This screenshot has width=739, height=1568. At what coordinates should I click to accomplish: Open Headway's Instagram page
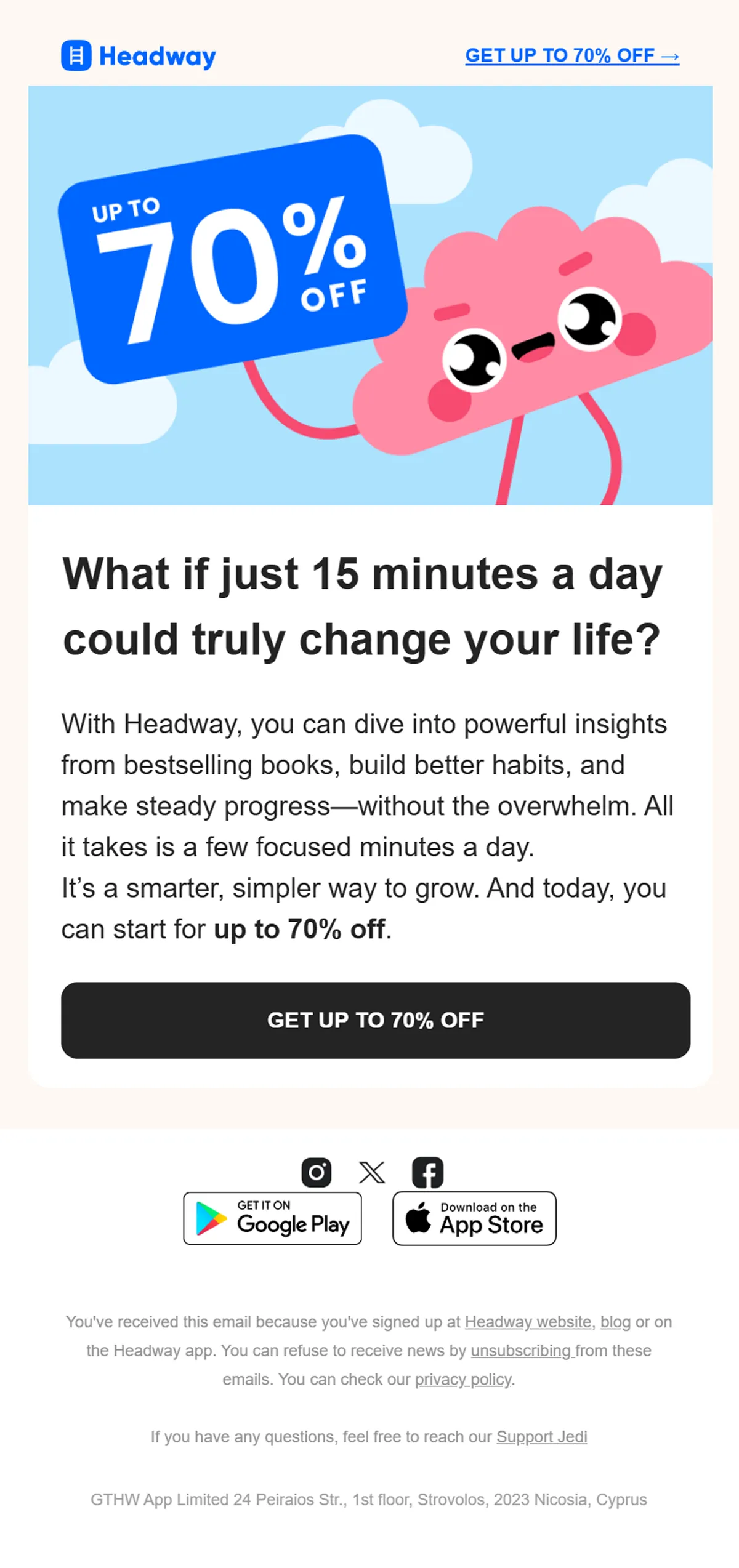(317, 1172)
